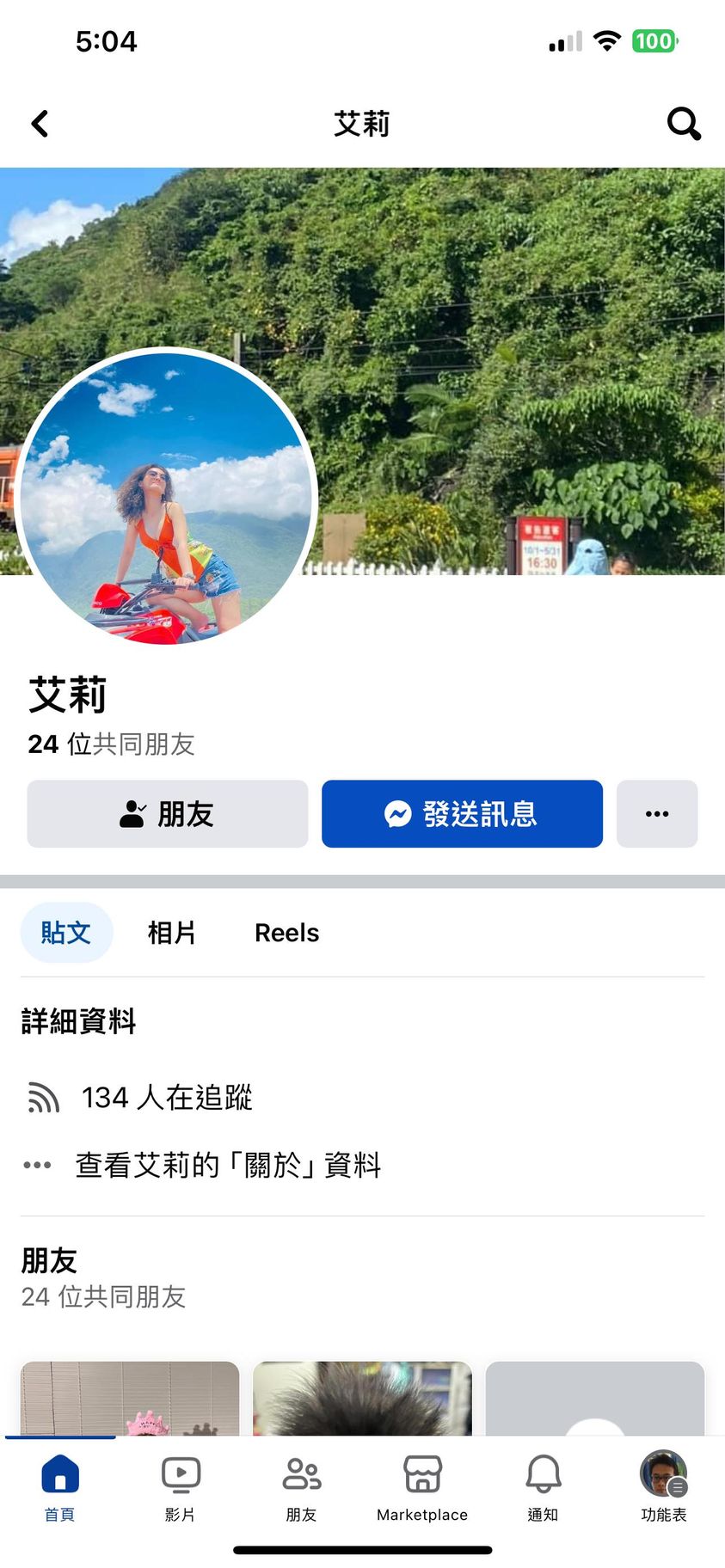Switch to the Reels tab
Image resolution: width=725 pixels, height=1568 pixels.
286,933
